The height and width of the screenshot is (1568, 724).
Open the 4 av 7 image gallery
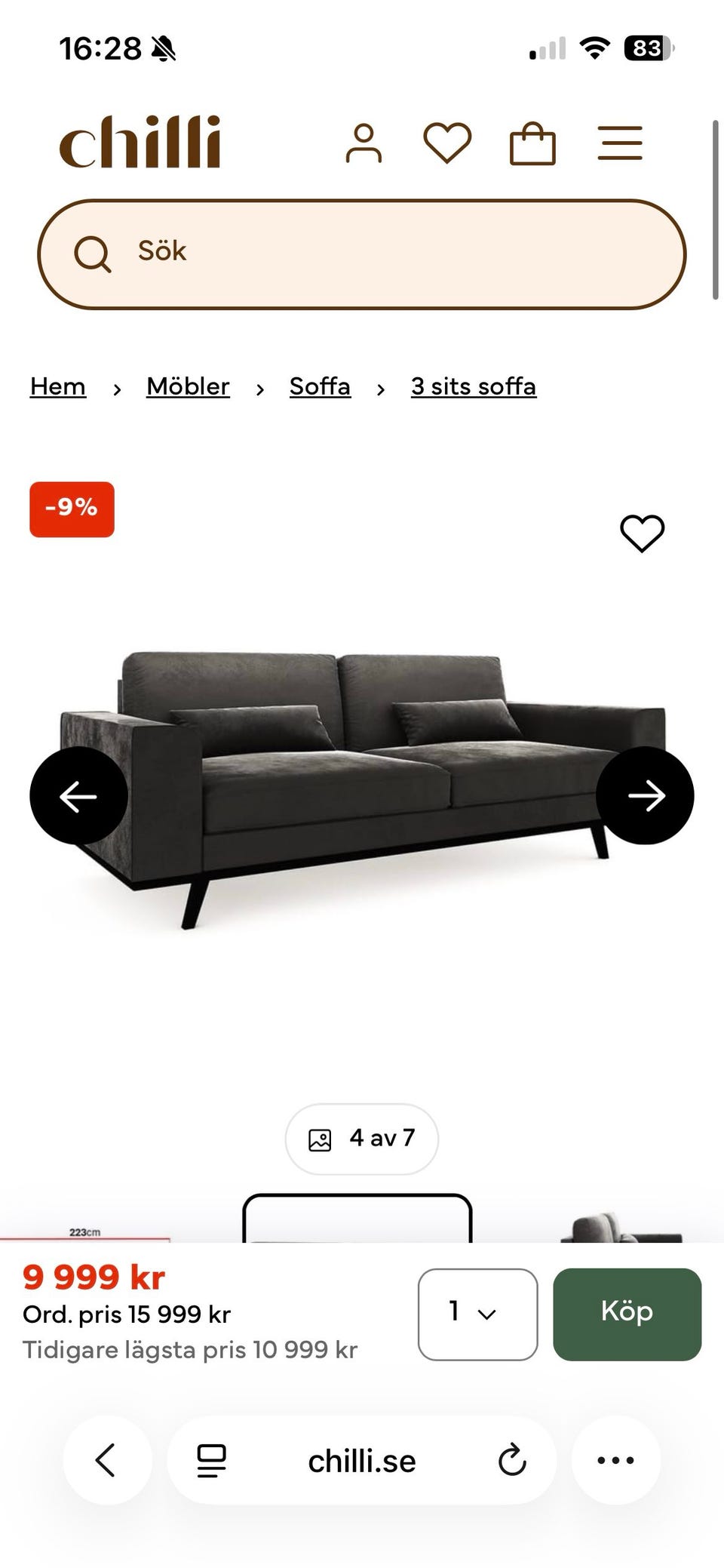click(362, 1139)
